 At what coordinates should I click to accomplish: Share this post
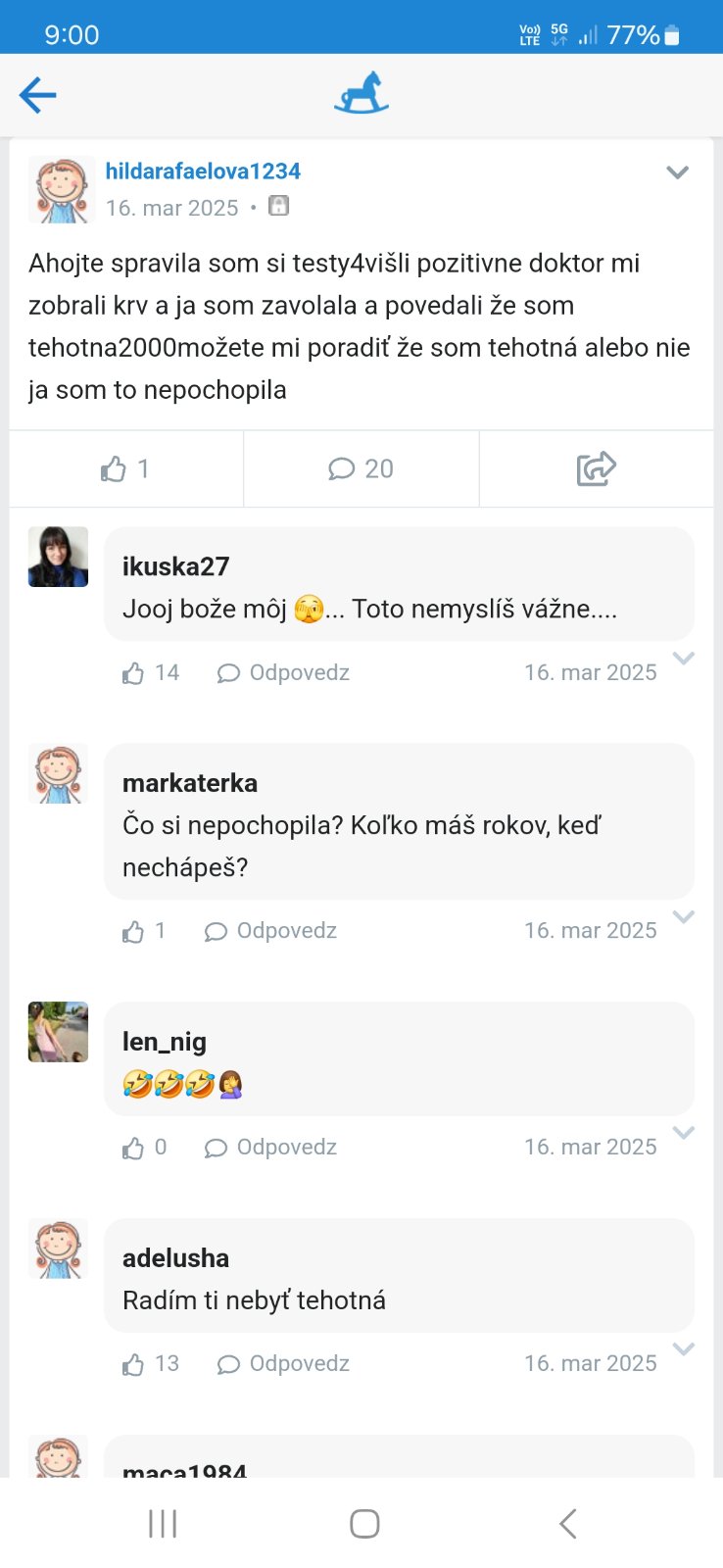point(596,468)
